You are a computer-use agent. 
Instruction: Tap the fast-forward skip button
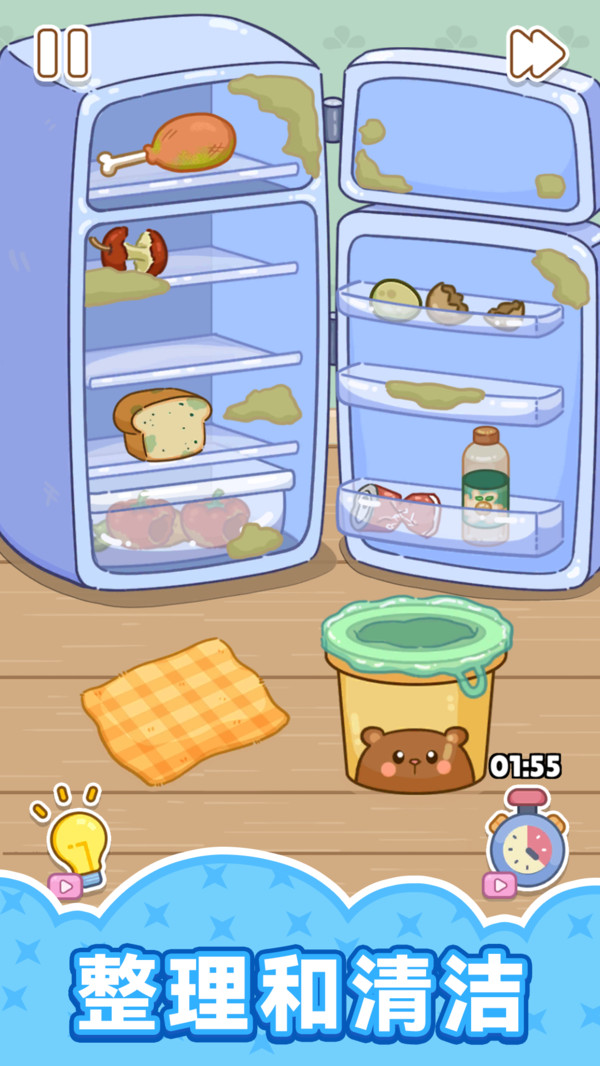click(x=536, y=53)
